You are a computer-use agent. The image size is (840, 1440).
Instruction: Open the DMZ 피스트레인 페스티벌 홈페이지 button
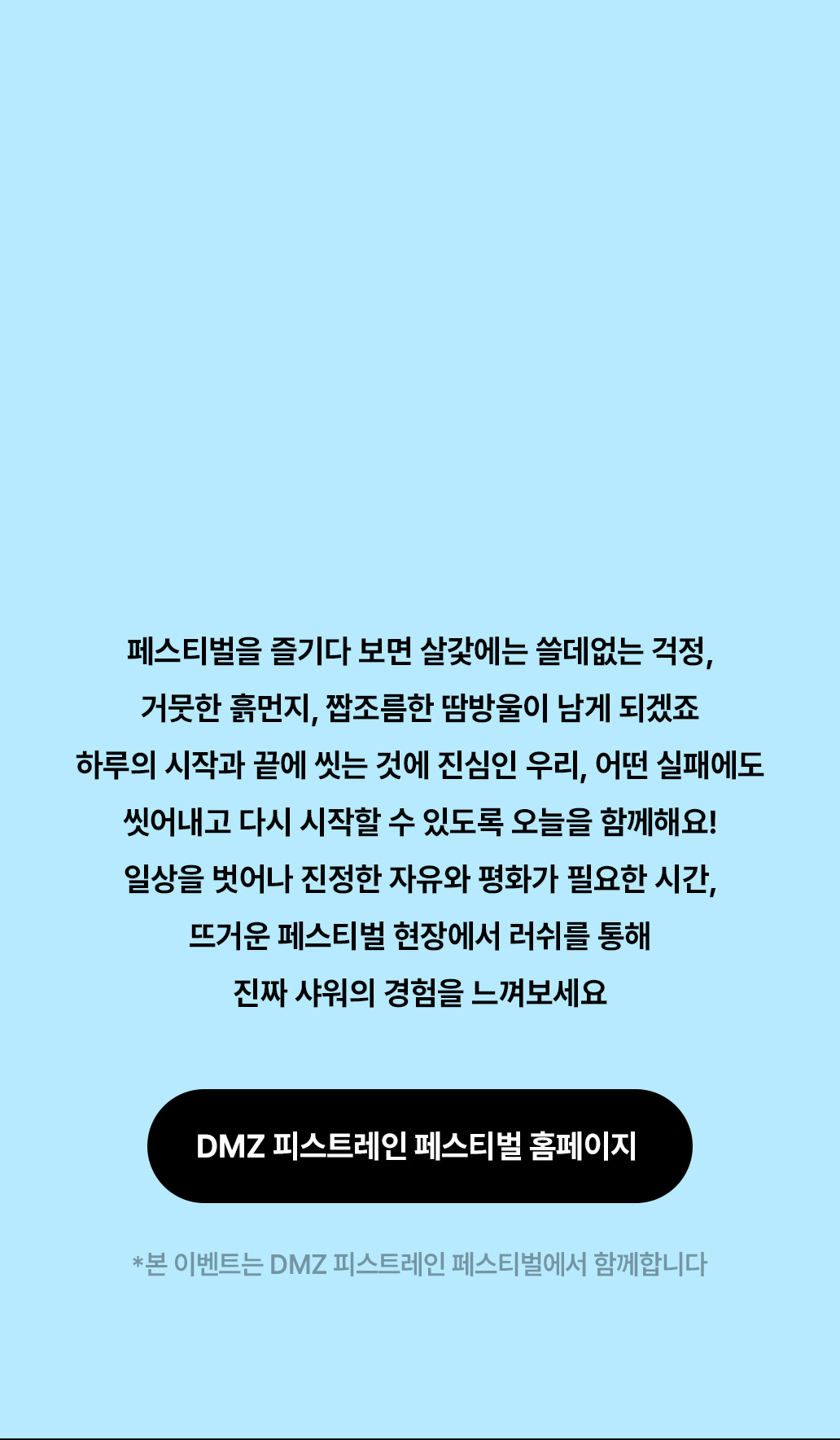[419, 1145]
